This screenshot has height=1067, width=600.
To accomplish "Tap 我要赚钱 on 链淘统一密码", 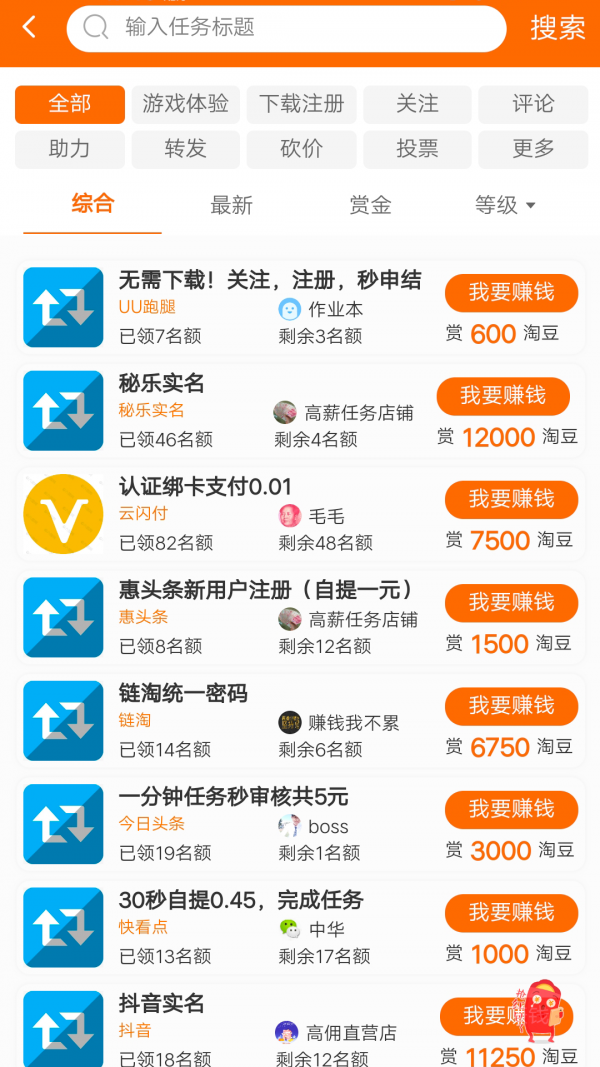I will coord(511,706).
